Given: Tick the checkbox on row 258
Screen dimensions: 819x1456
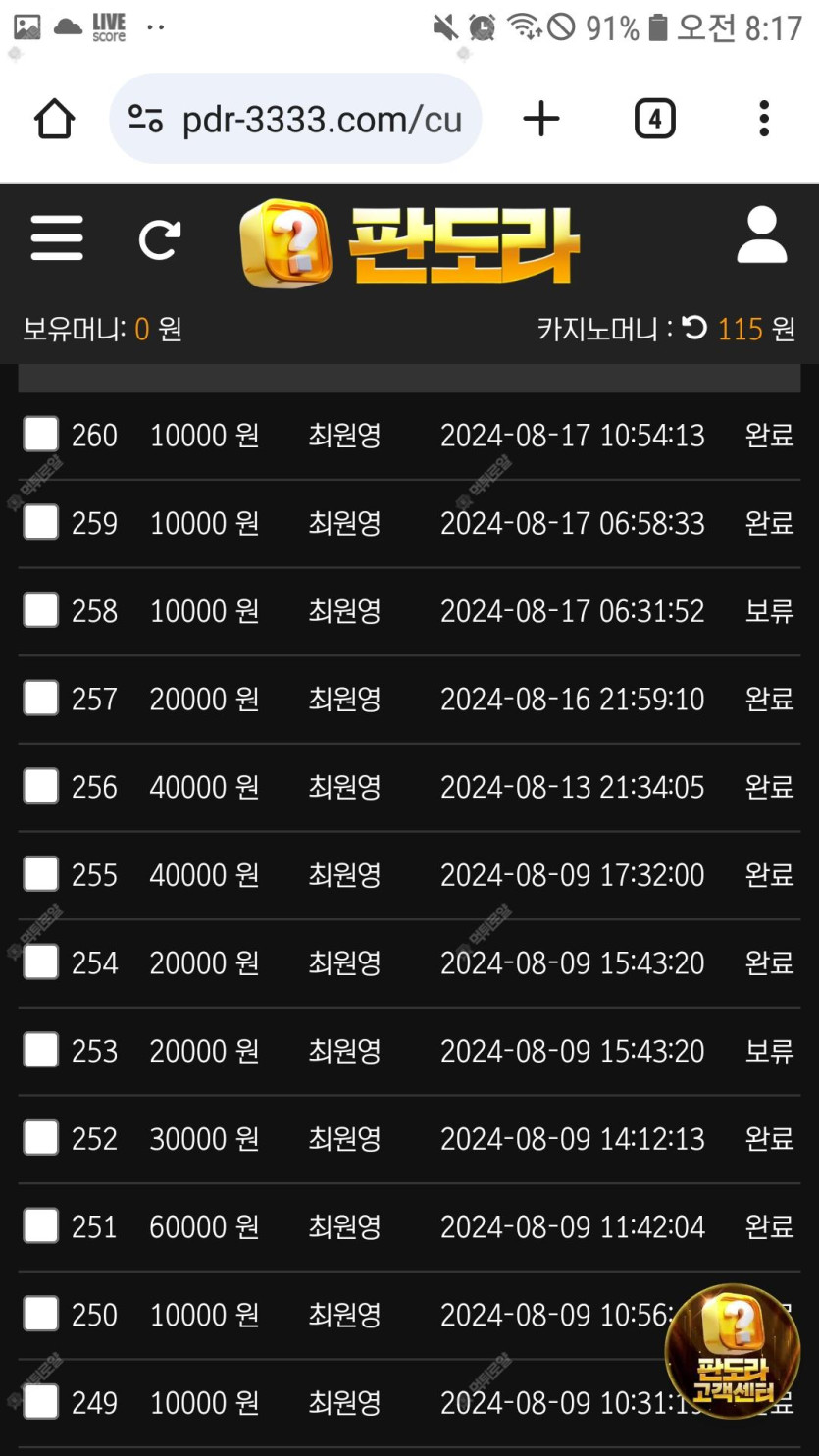Looking at the screenshot, I should tap(41, 610).
